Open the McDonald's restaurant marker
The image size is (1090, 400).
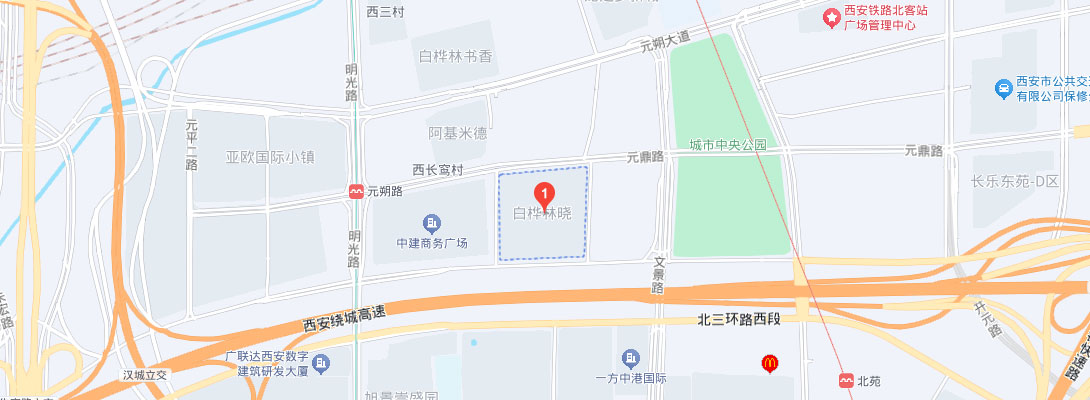[x=770, y=363]
